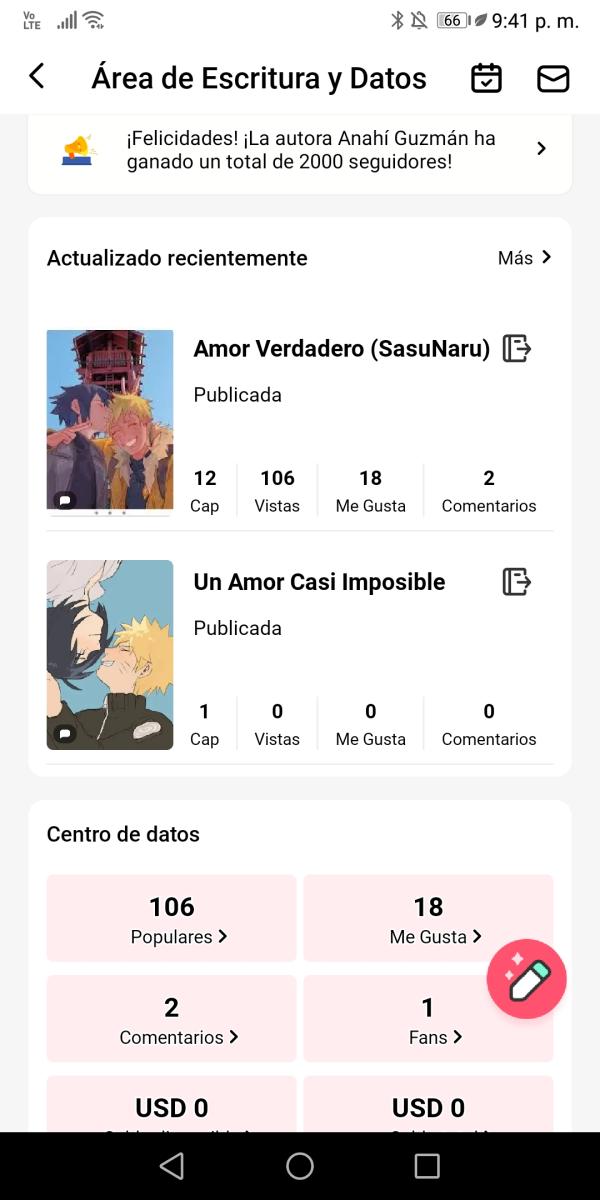Tap the export icon beside Un Amor Casi Imposible
The image size is (600, 1200).
(x=516, y=582)
